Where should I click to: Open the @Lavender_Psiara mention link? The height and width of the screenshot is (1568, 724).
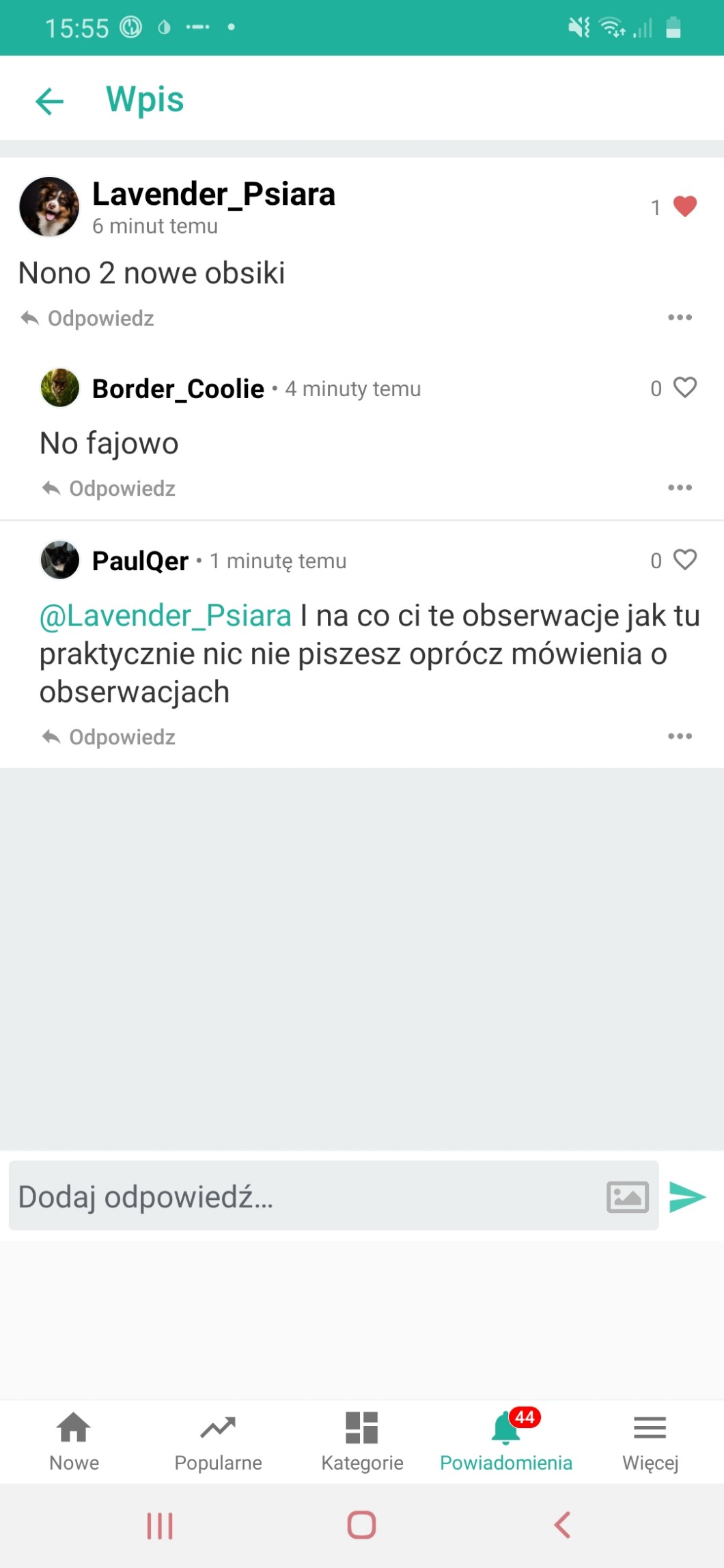pos(165,616)
